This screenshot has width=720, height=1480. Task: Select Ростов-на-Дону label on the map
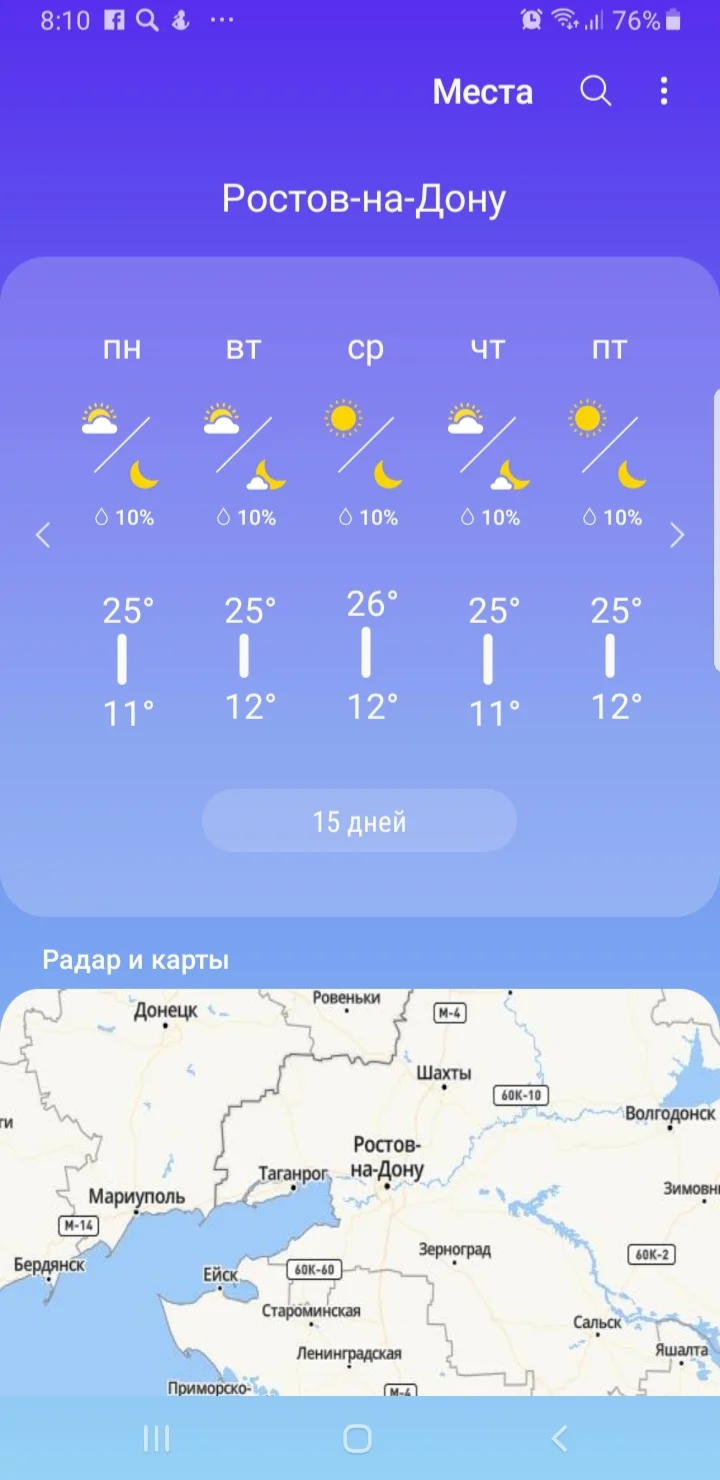(388, 1157)
